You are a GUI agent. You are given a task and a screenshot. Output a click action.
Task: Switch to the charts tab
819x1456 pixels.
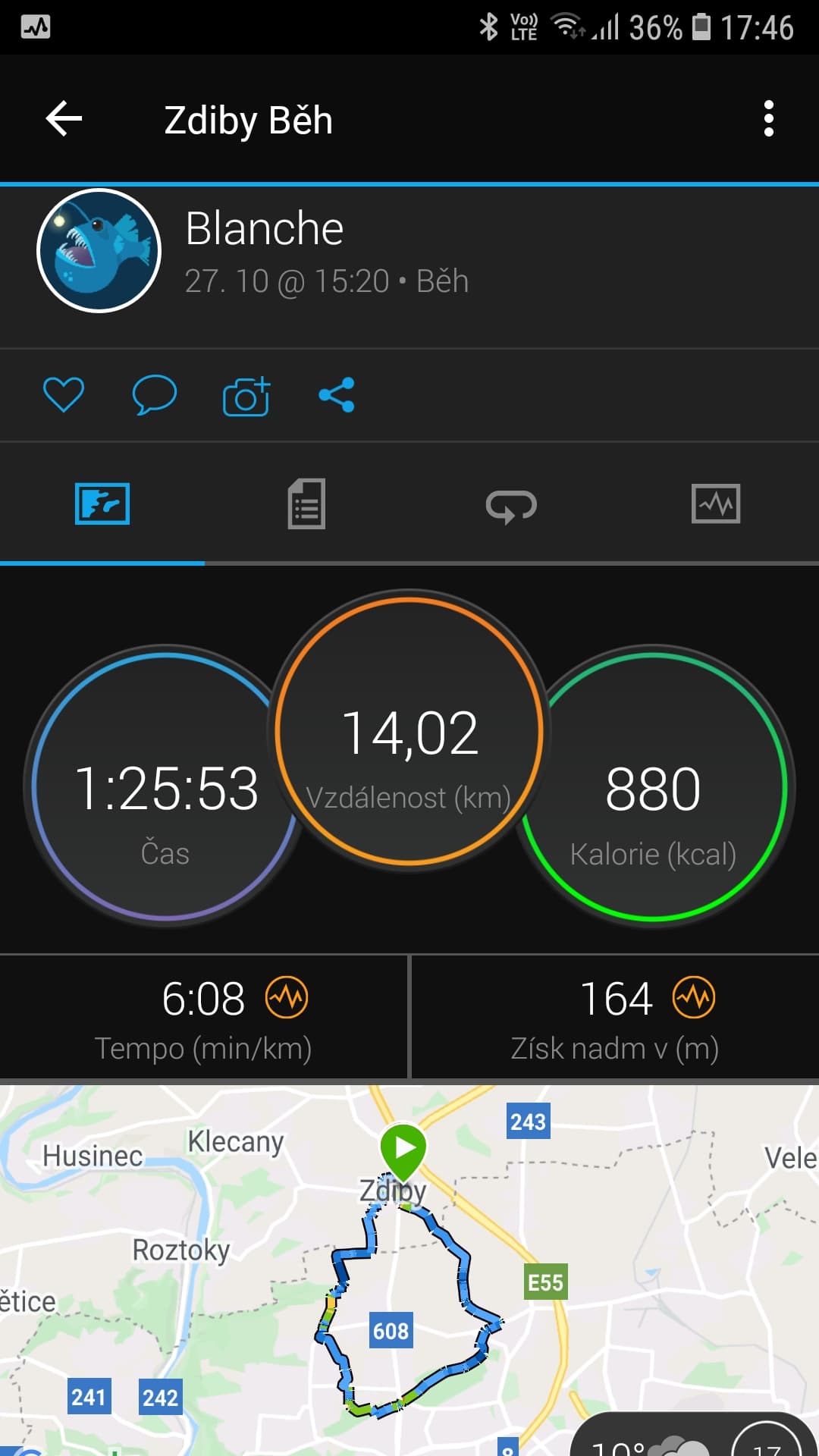tap(717, 504)
